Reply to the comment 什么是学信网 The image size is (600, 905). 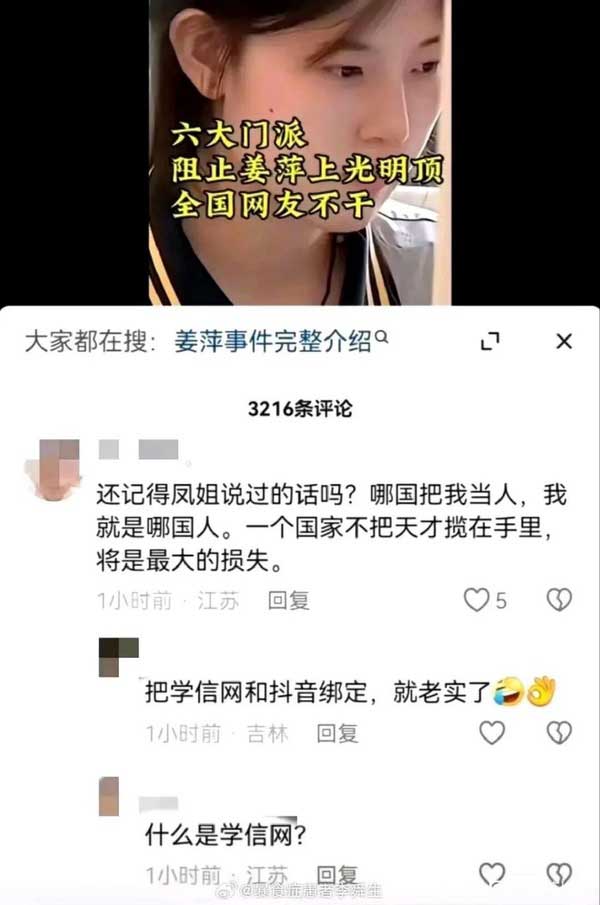click(338, 875)
